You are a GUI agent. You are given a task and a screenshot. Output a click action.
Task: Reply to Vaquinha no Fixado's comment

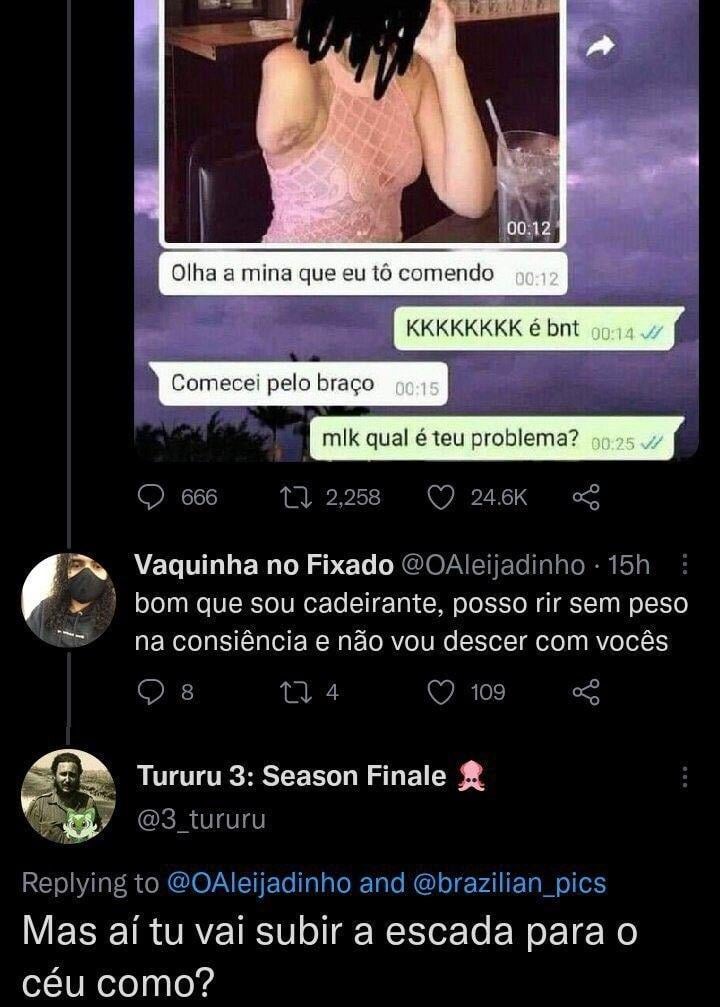tap(150, 692)
